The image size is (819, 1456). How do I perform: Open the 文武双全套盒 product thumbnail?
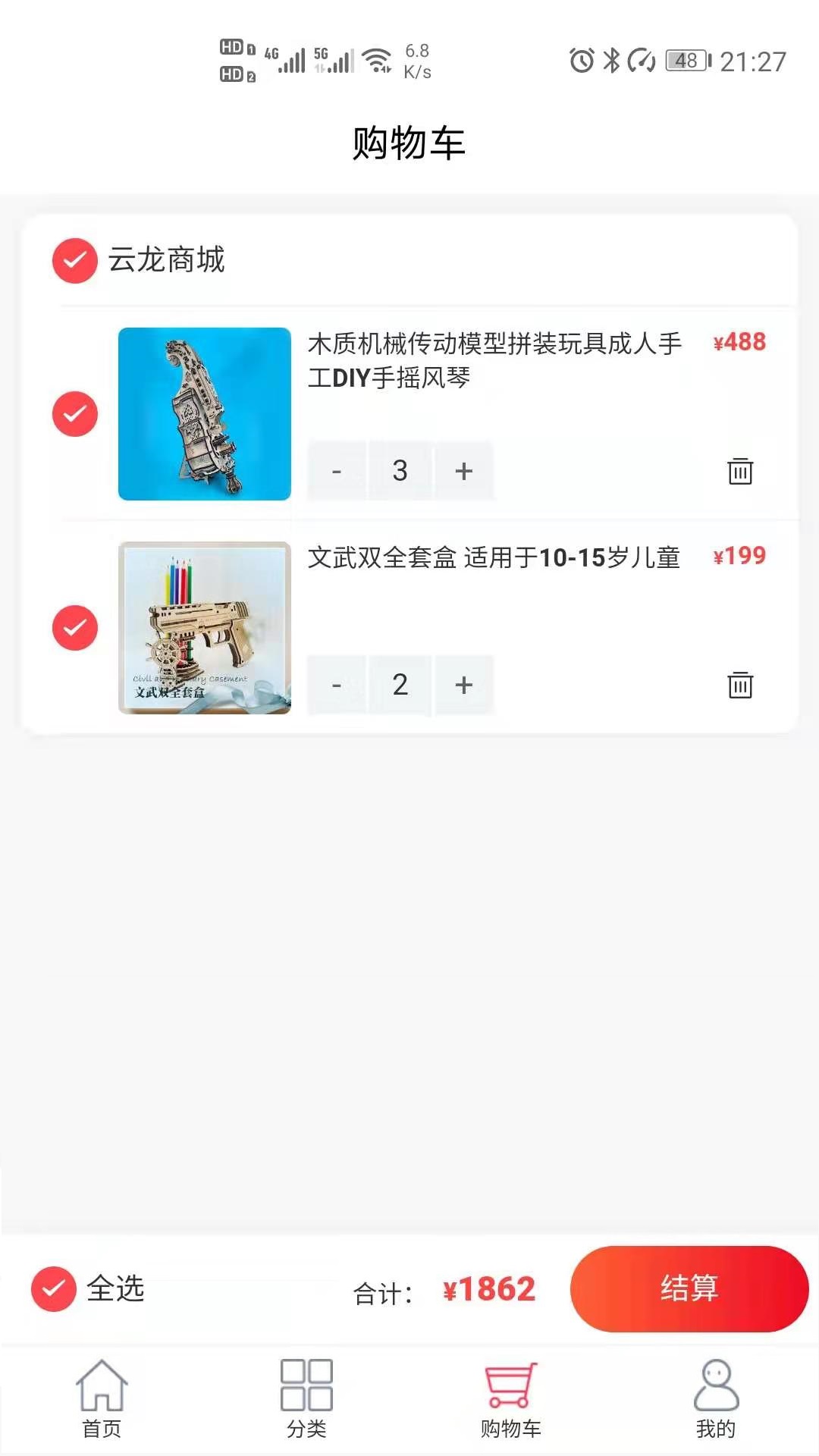[x=205, y=628]
